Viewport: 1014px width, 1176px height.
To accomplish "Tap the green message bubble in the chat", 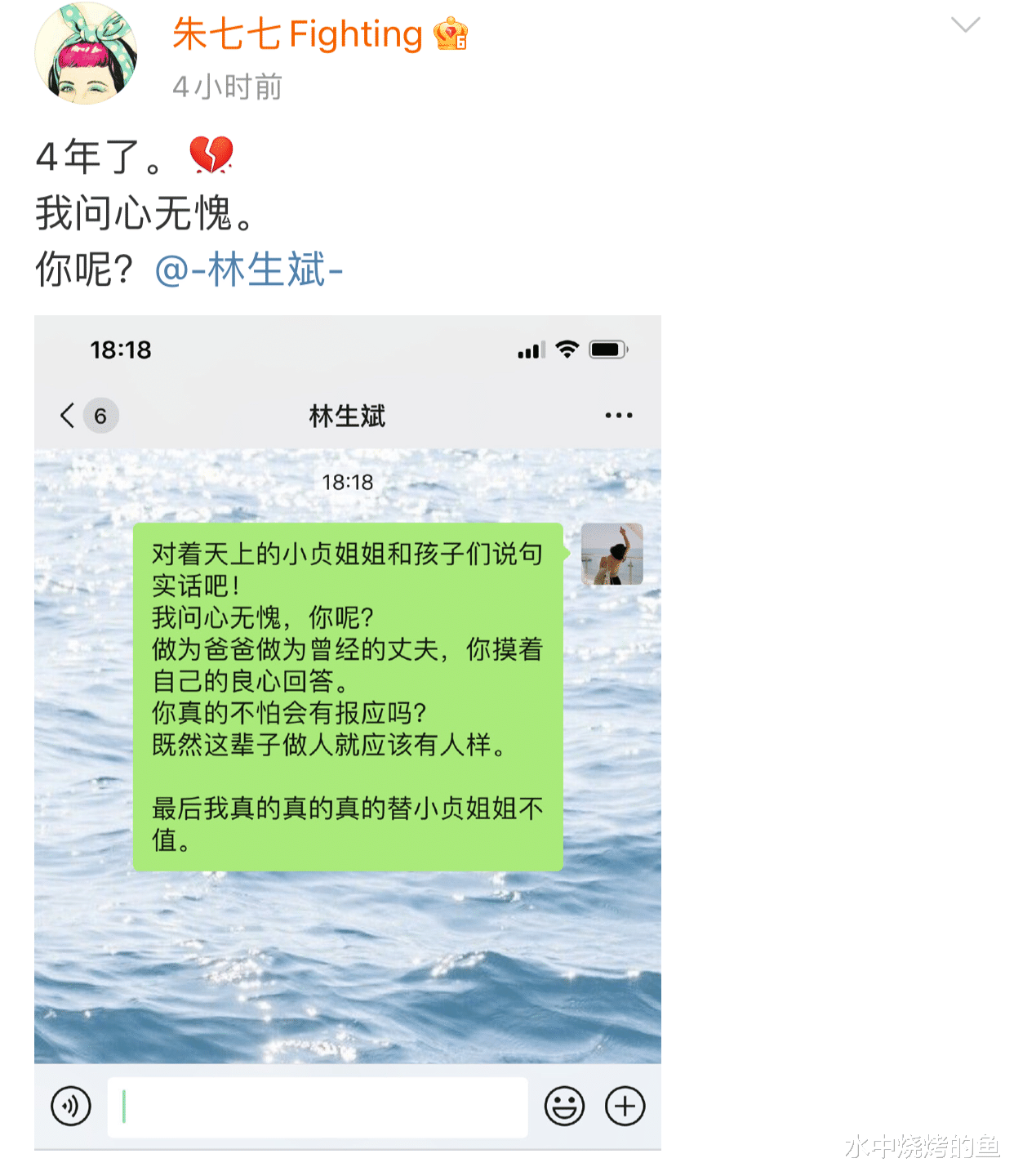I will 347,694.
